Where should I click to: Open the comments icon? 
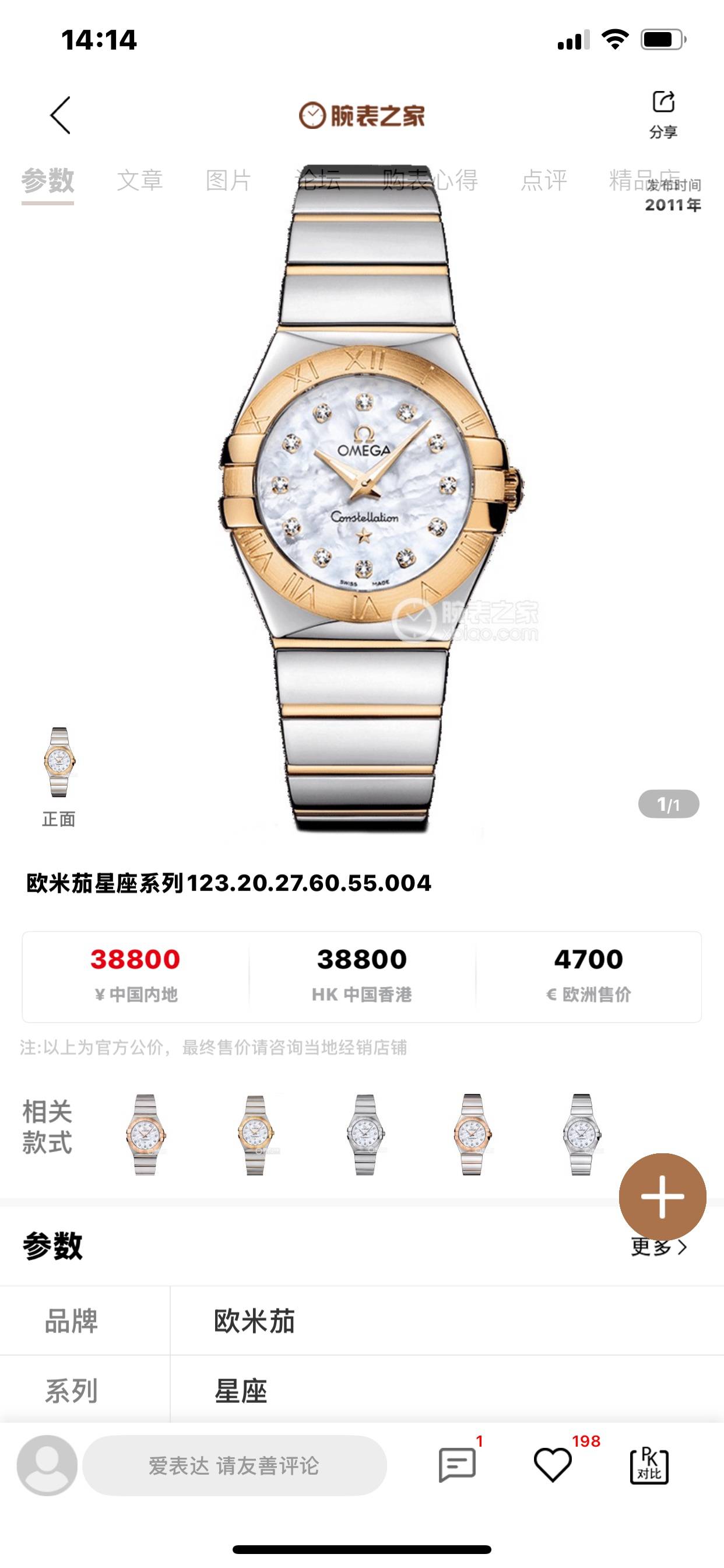coord(458,1466)
